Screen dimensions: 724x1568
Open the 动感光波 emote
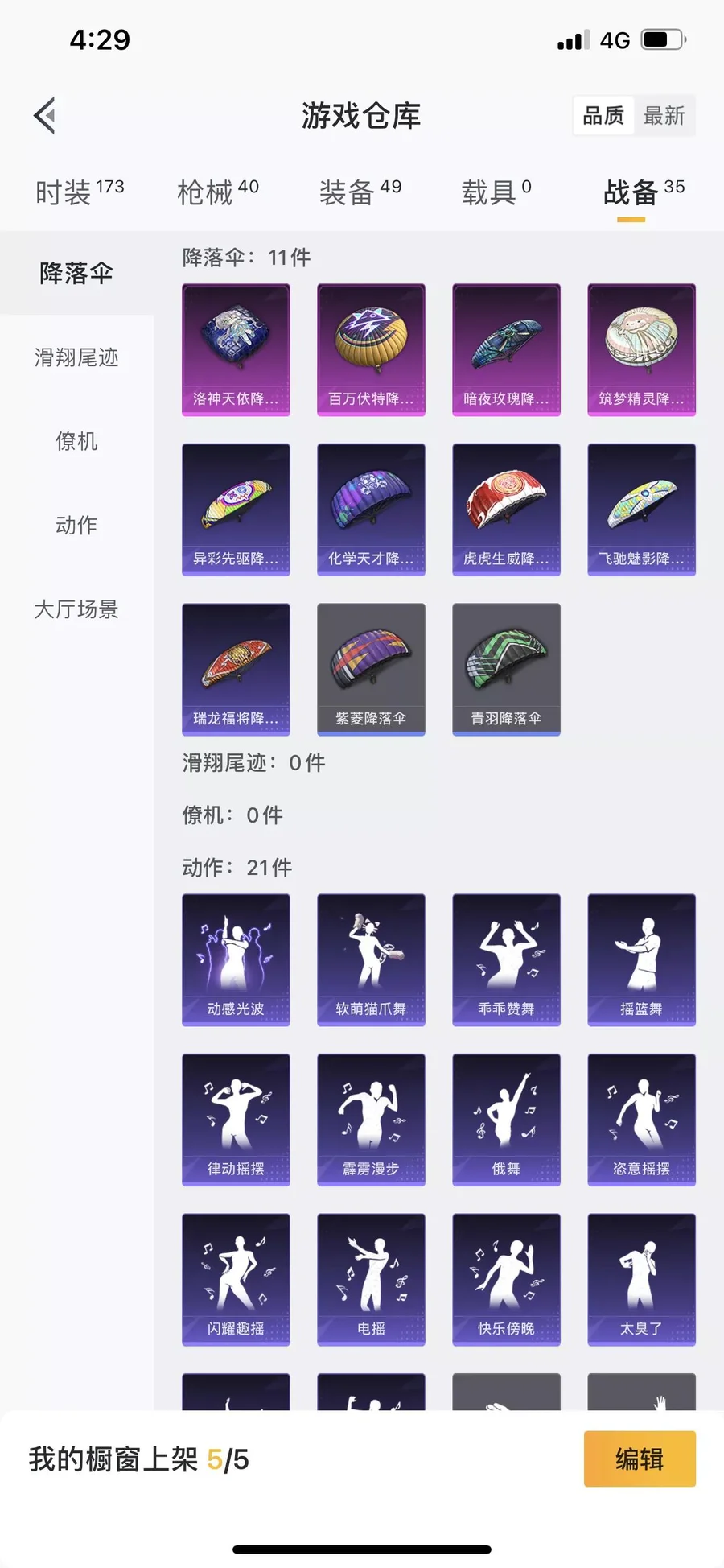(x=236, y=959)
